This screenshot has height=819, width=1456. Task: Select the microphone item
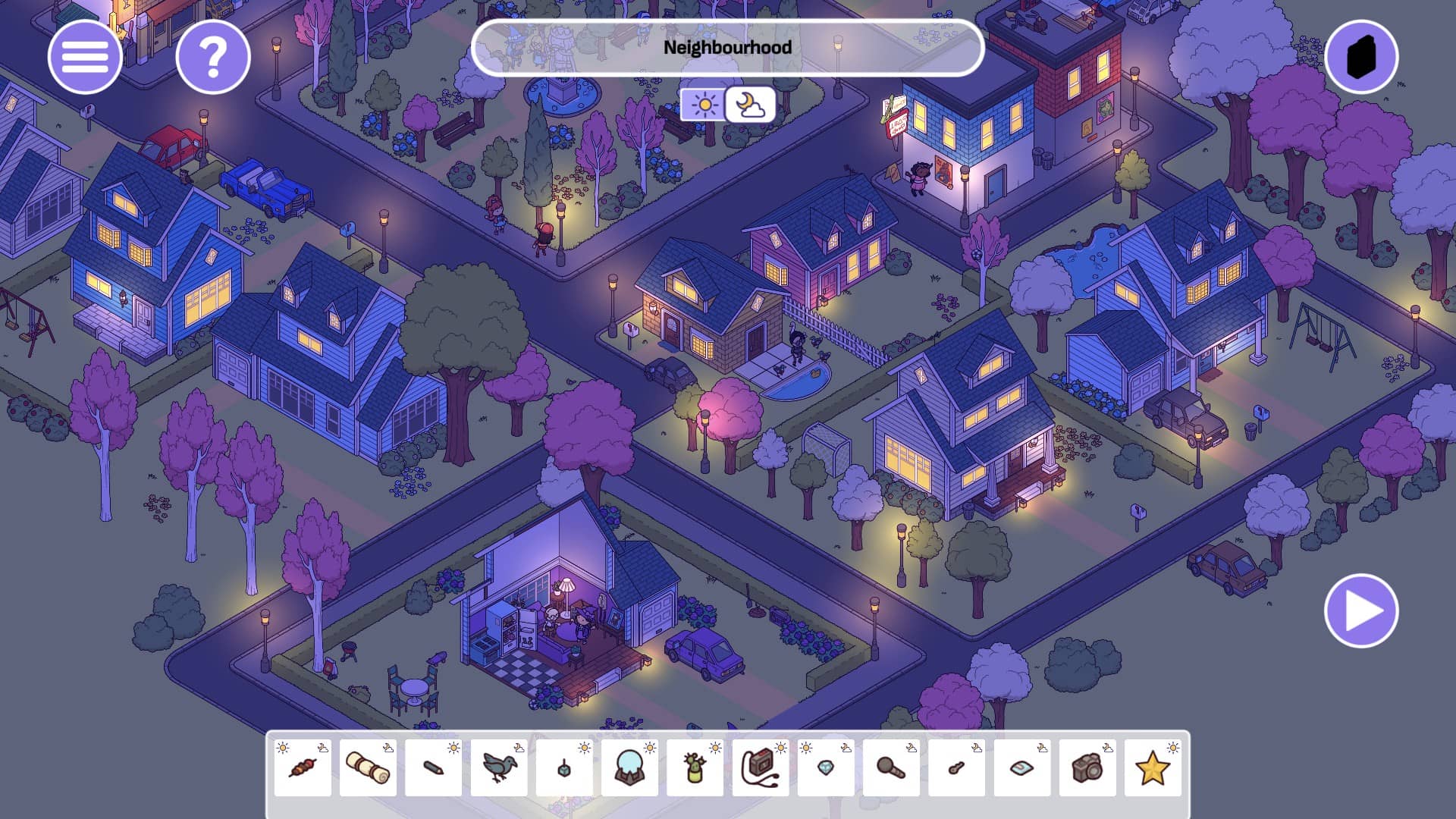click(x=891, y=767)
